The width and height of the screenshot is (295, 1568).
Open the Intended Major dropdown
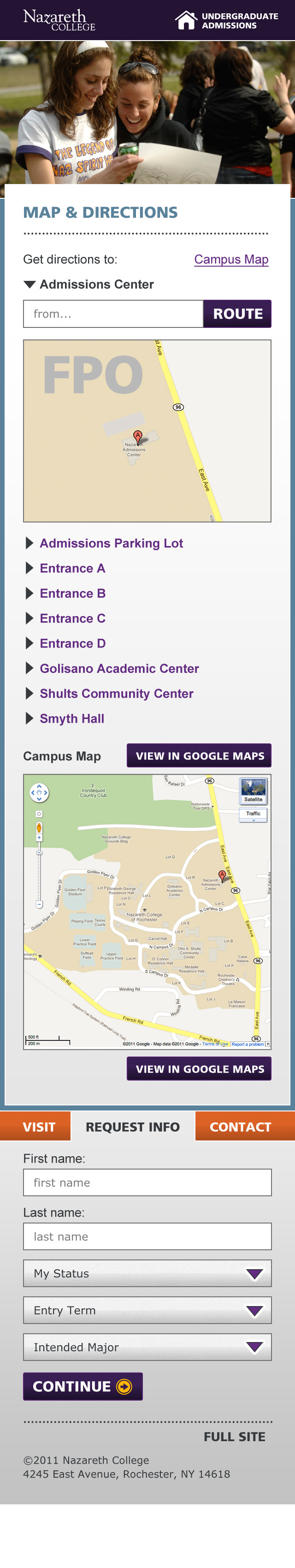[x=147, y=1347]
